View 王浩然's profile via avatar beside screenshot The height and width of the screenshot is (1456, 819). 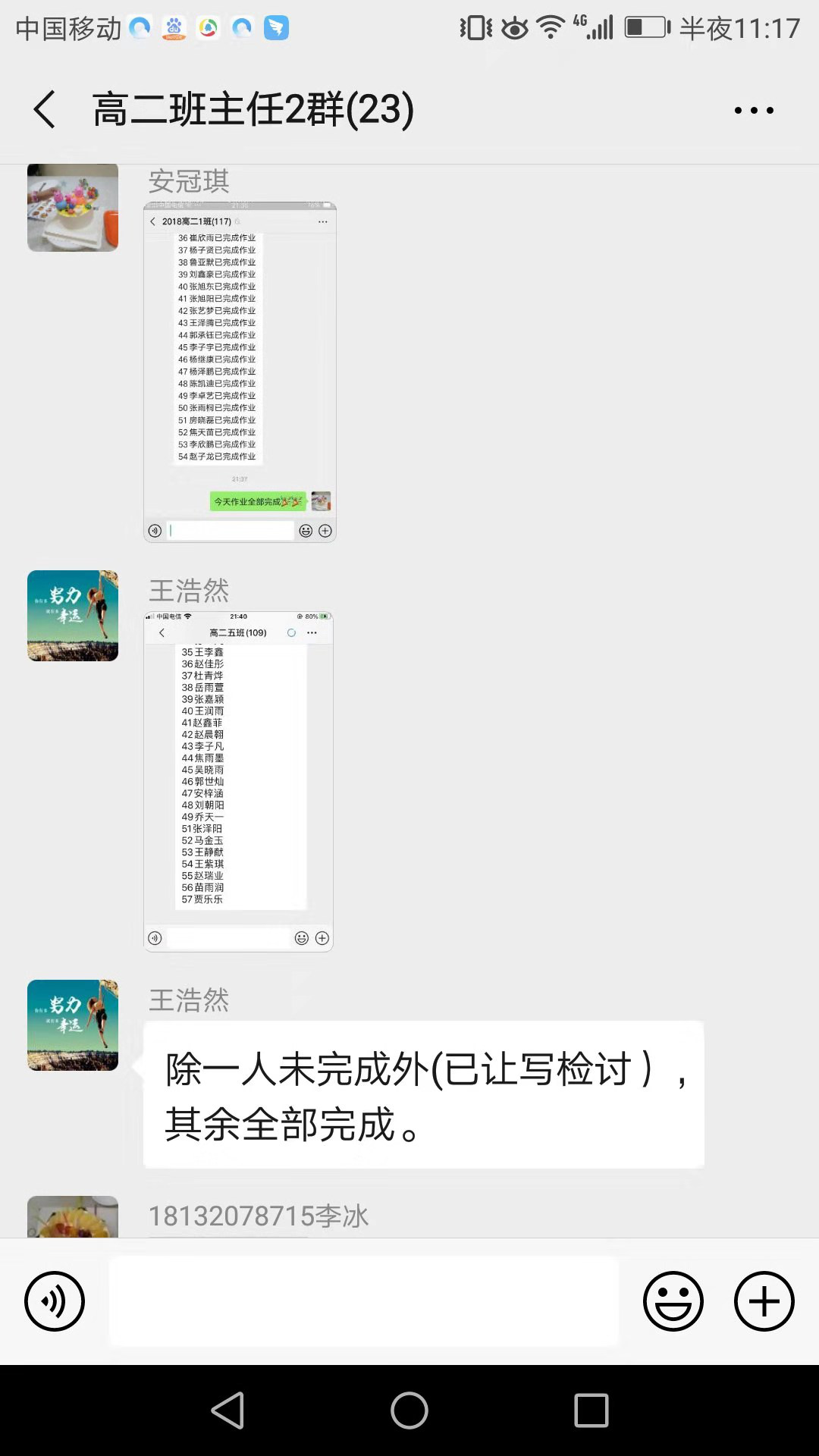tap(73, 616)
